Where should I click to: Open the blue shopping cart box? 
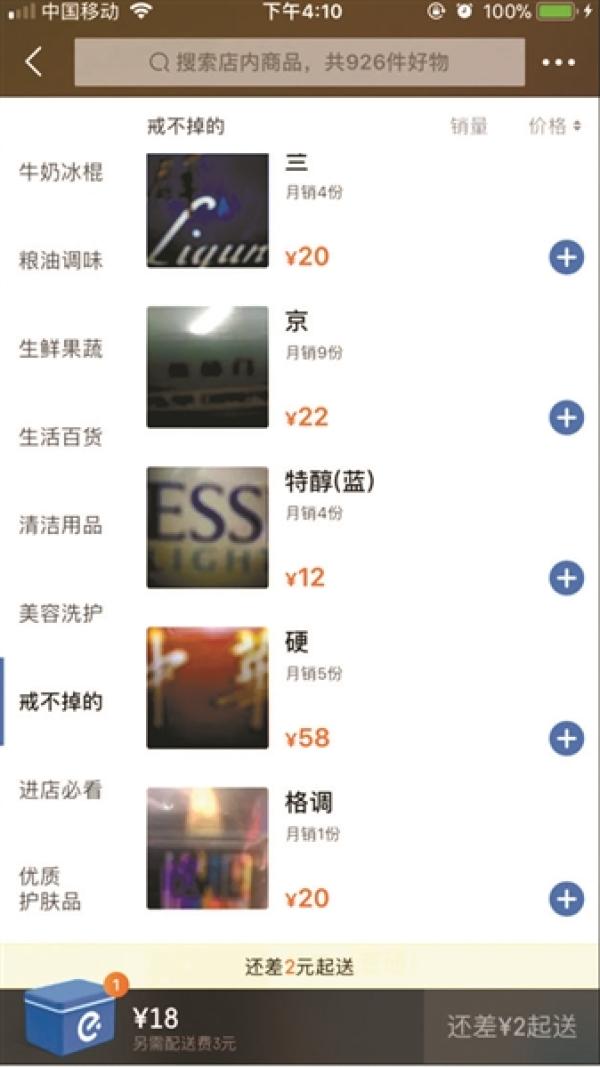[x=70, y=1018]
